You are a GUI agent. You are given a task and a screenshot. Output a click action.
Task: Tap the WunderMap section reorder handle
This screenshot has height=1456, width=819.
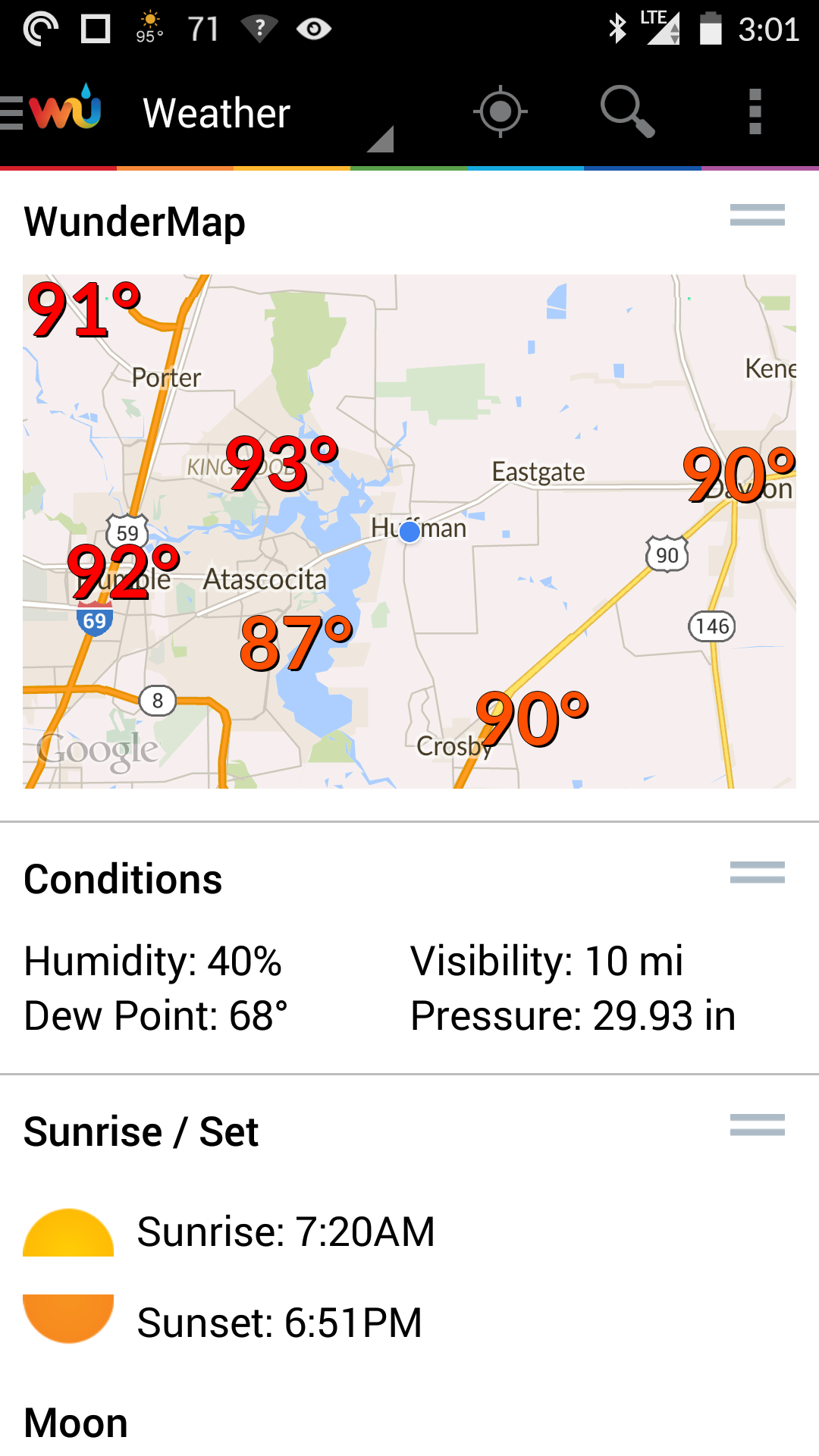click(758, 215)
